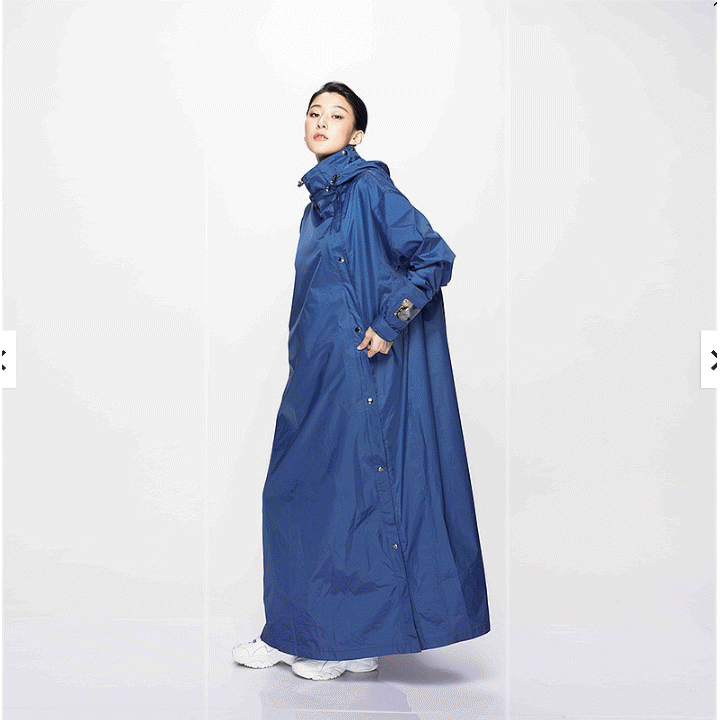The height and width of the screenshot is (720, 720).
Task: Go to the next product image
Action: (x=711, y=360)
